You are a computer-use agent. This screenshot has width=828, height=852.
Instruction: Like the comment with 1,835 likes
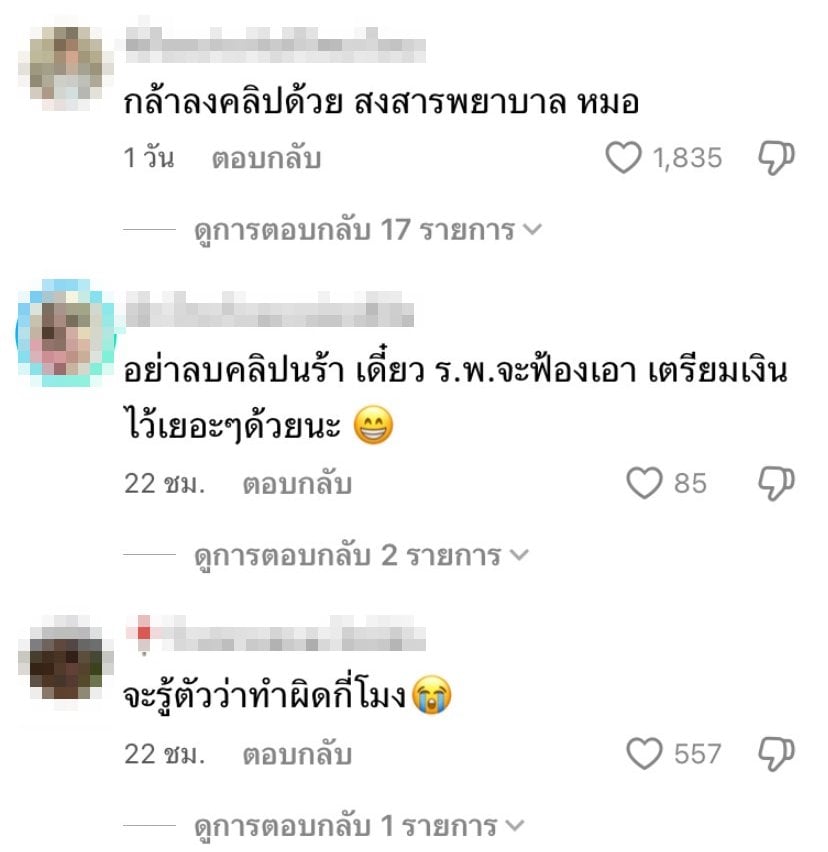click(624, 158)
